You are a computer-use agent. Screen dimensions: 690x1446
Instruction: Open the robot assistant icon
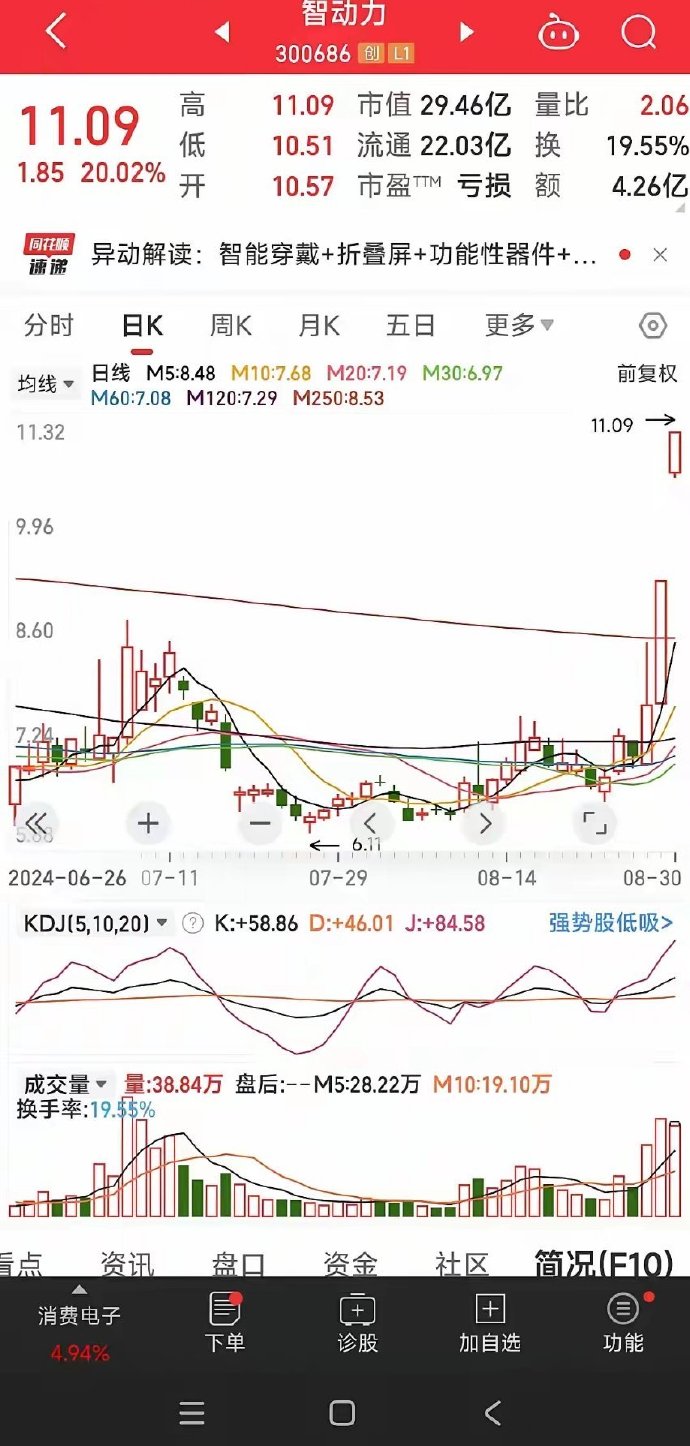click(559, 33)
